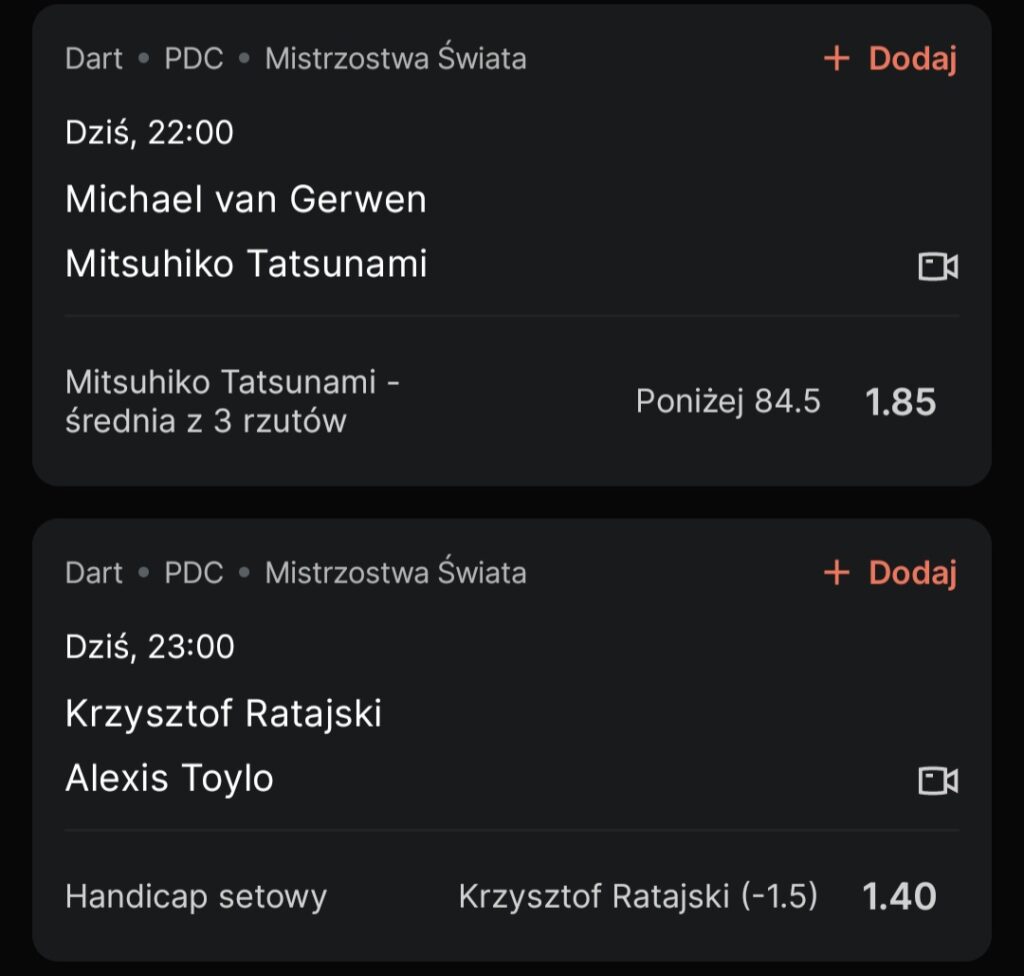This screenshot has height=976, width=1024.
Task: Select Poniżej 84.5 odds of 1.85
Action: click(x=899, y=402)
